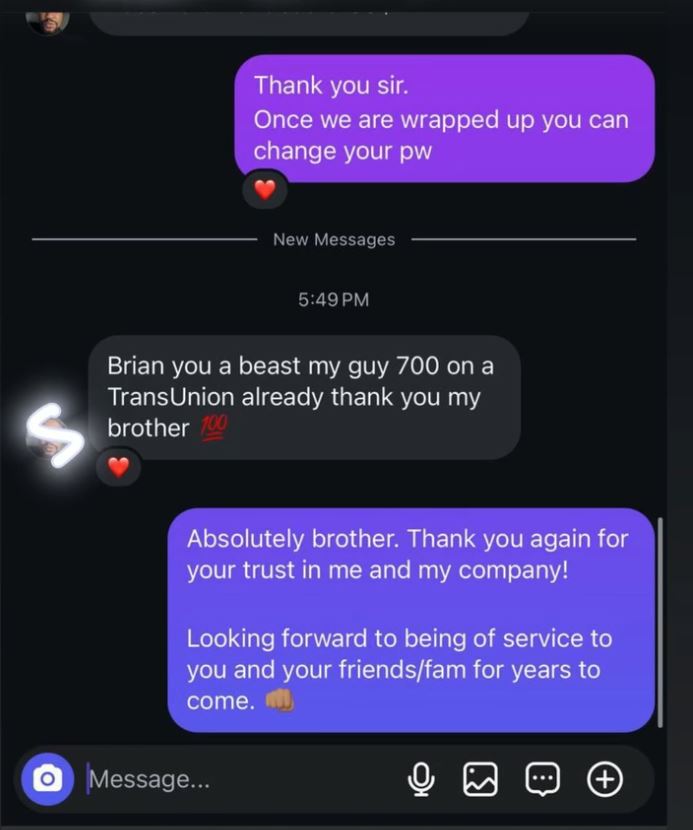Tap the plus icon for more options
The width and height of the screenshot is (693, 830).
(605, 779)
